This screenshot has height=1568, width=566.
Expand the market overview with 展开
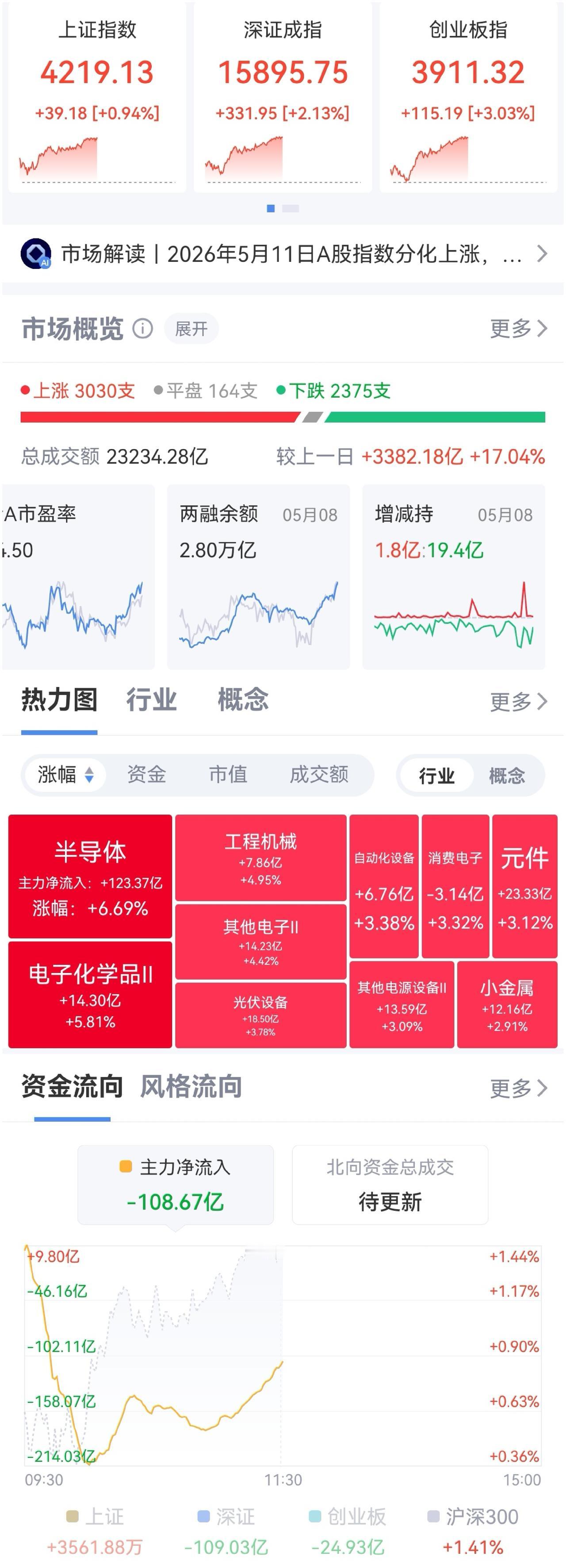pos(192,329)
